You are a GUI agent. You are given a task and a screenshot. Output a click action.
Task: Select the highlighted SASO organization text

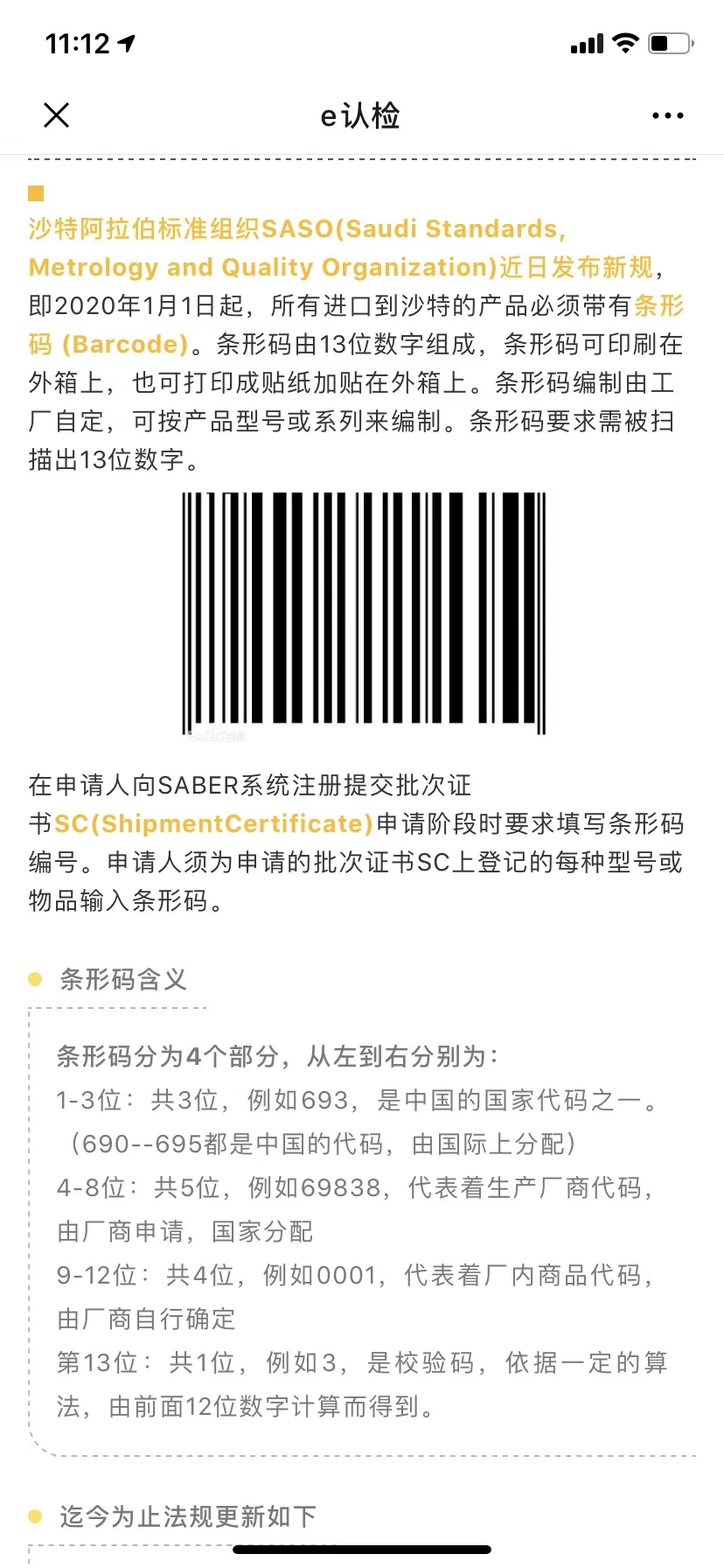[296, 228]
